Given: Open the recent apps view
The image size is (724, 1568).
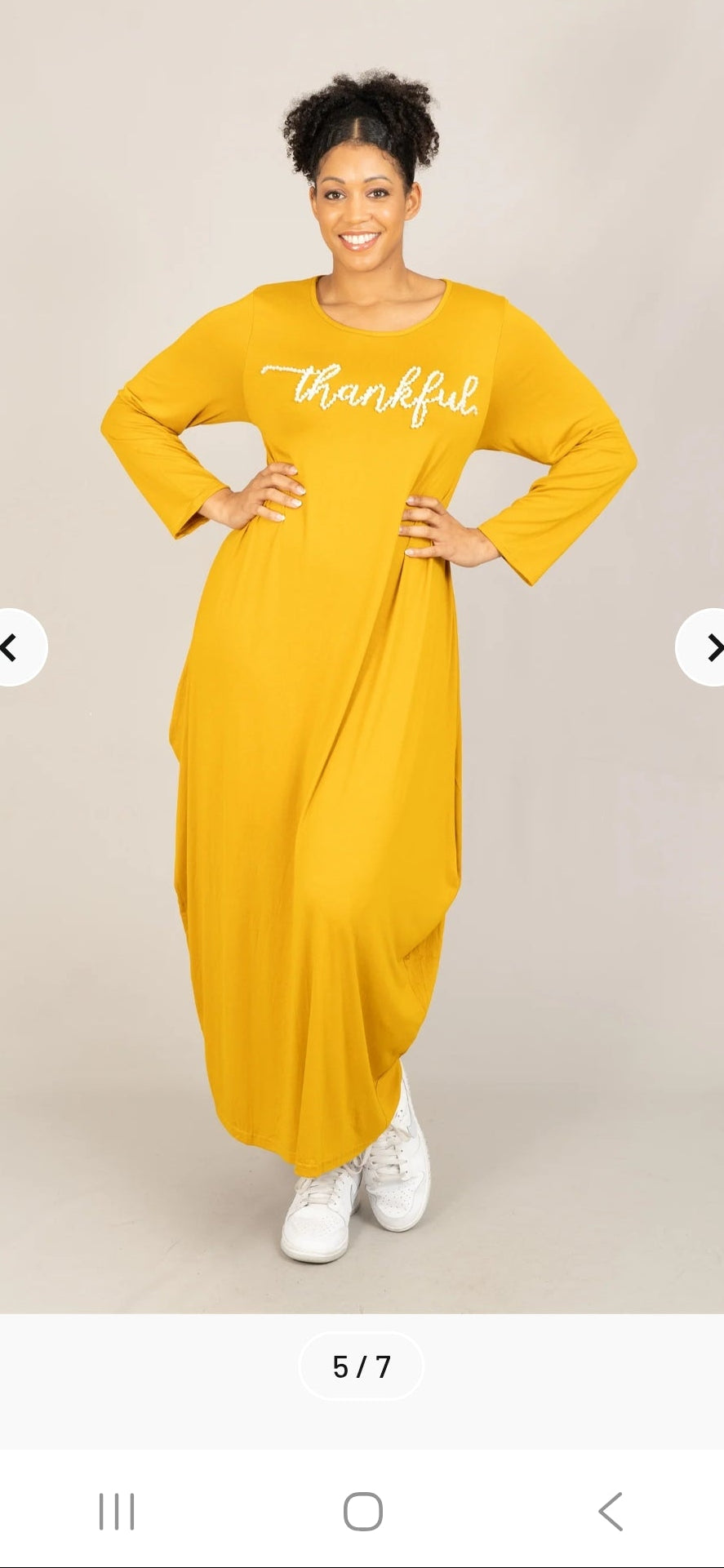Looking at the screenshot, I should [116, 1511].
